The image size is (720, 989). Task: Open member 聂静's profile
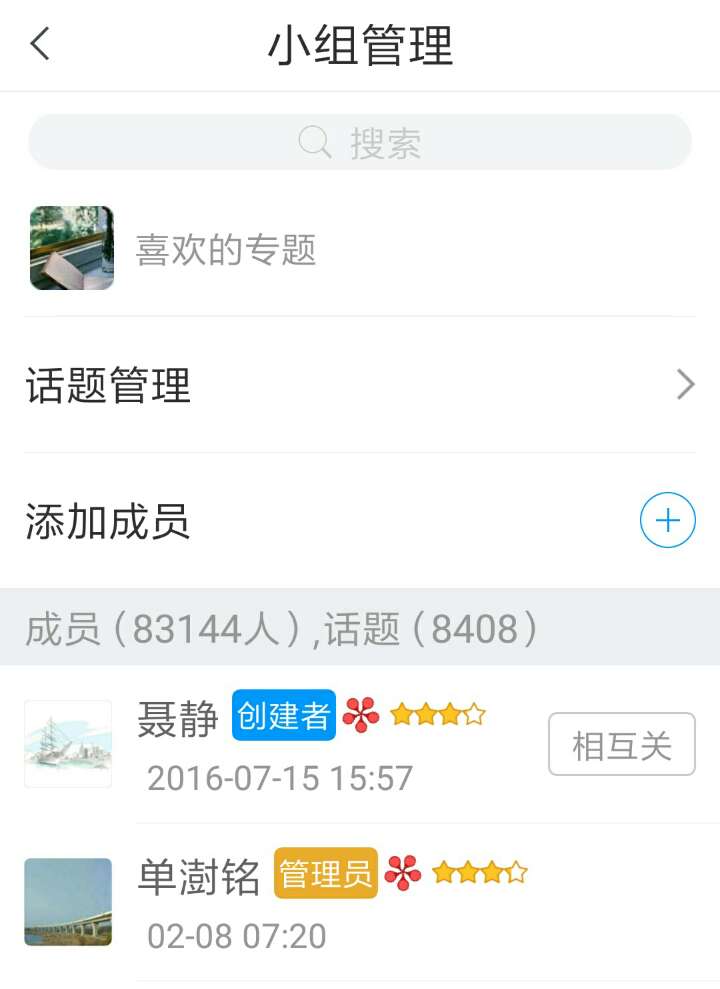pyautogui.click(x=178, y=718)
